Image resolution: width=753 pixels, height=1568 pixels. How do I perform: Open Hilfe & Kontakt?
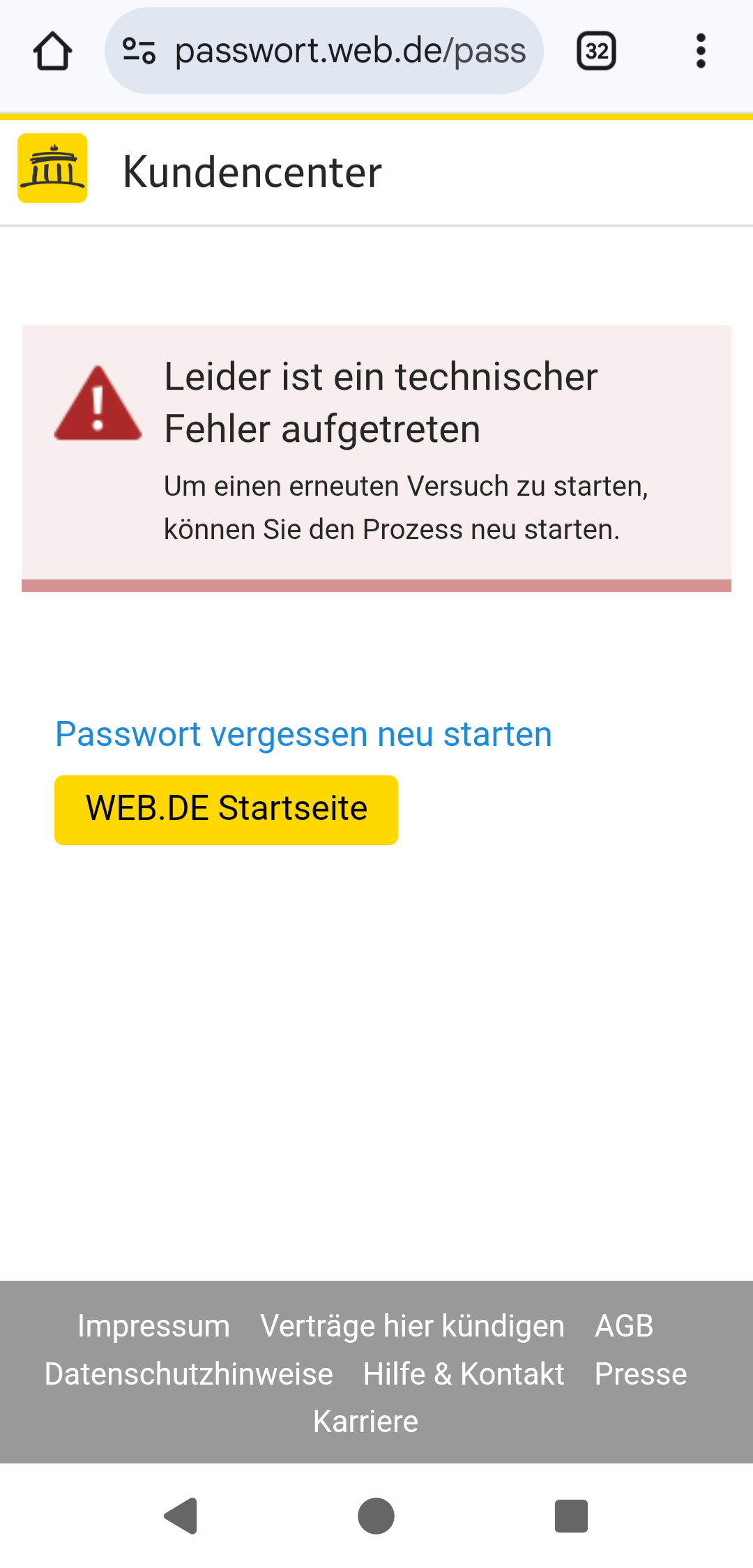464,1374
